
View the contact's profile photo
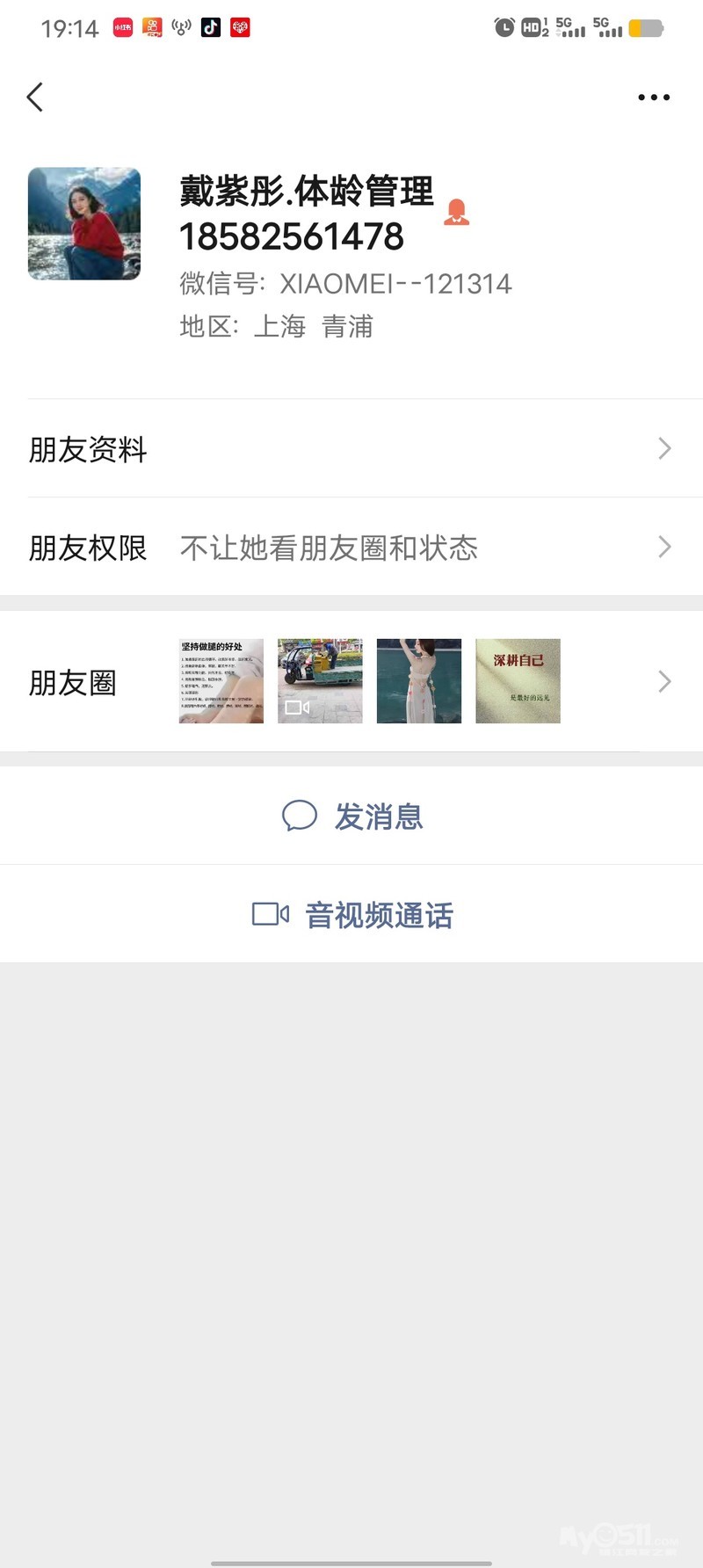pyautogui.click(x=84, y=224)
